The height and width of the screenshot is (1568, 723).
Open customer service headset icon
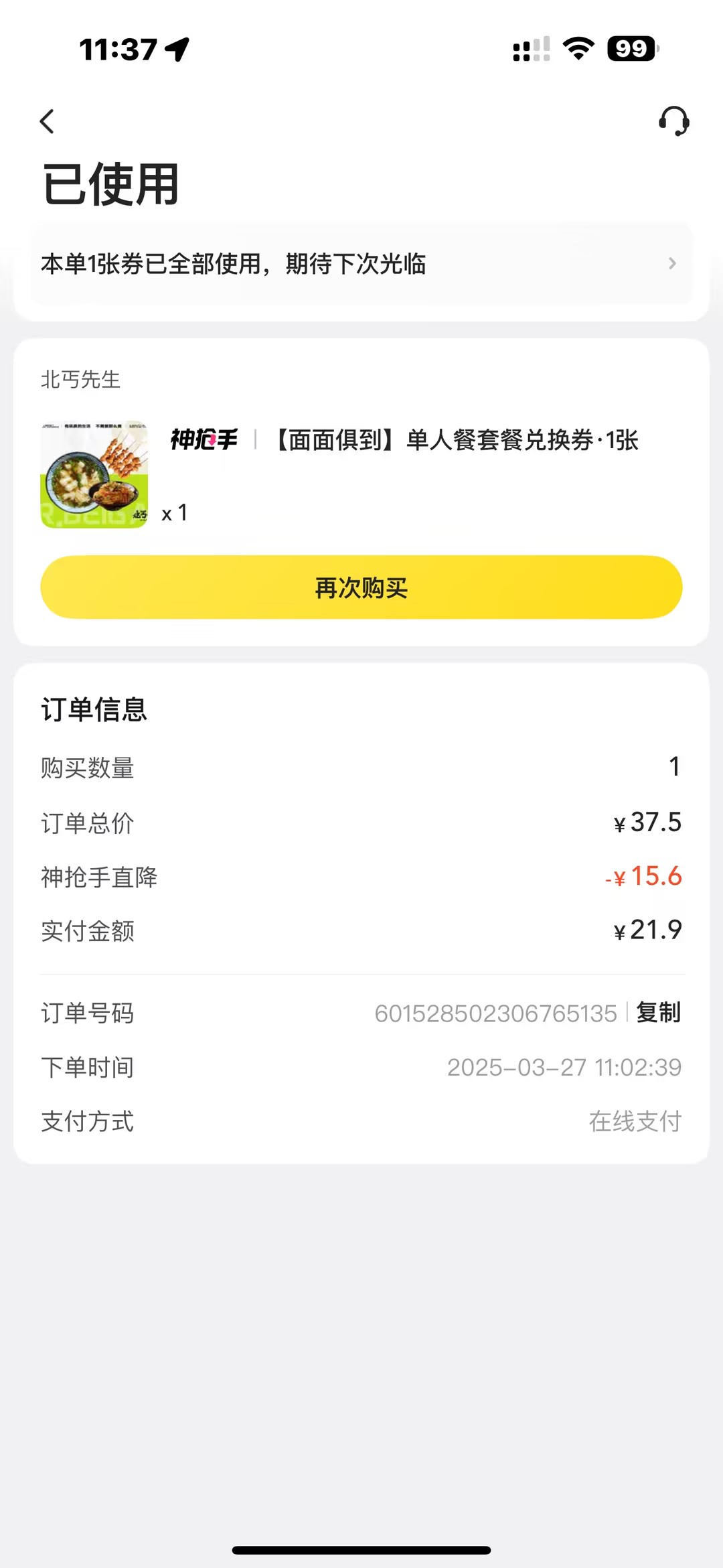point(673,121)
